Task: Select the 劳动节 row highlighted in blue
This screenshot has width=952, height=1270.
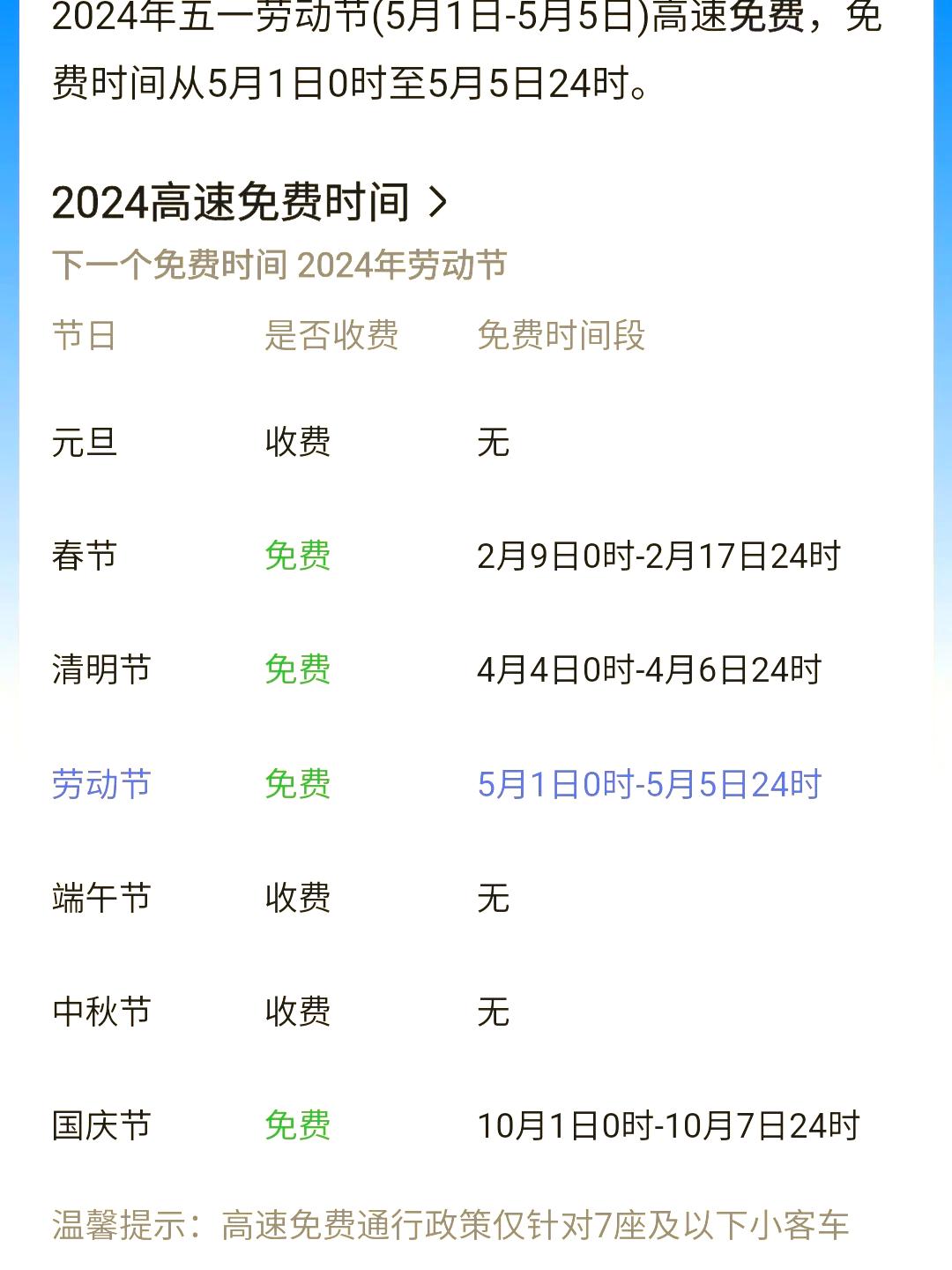Action: click(100, 783)
